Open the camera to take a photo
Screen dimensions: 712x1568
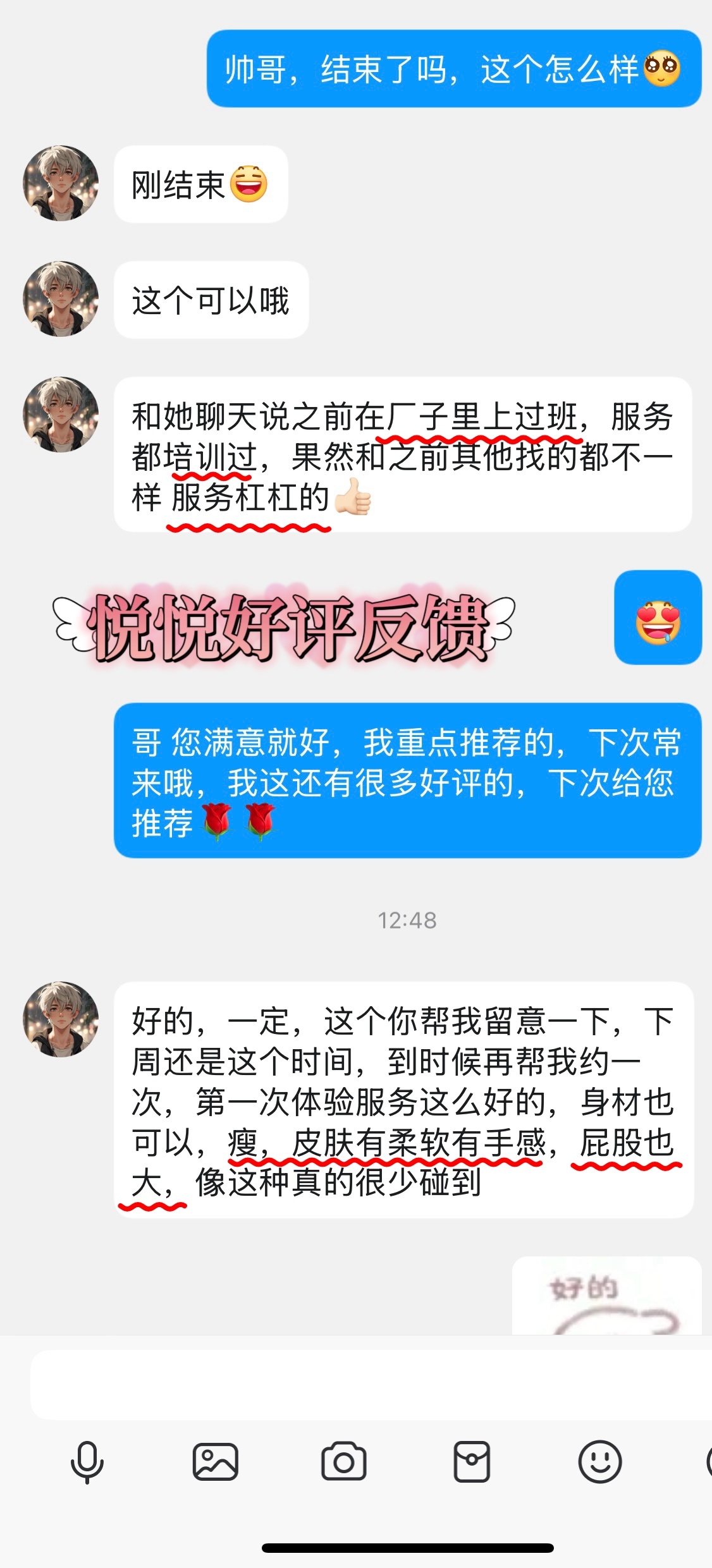click(343, 1461)
